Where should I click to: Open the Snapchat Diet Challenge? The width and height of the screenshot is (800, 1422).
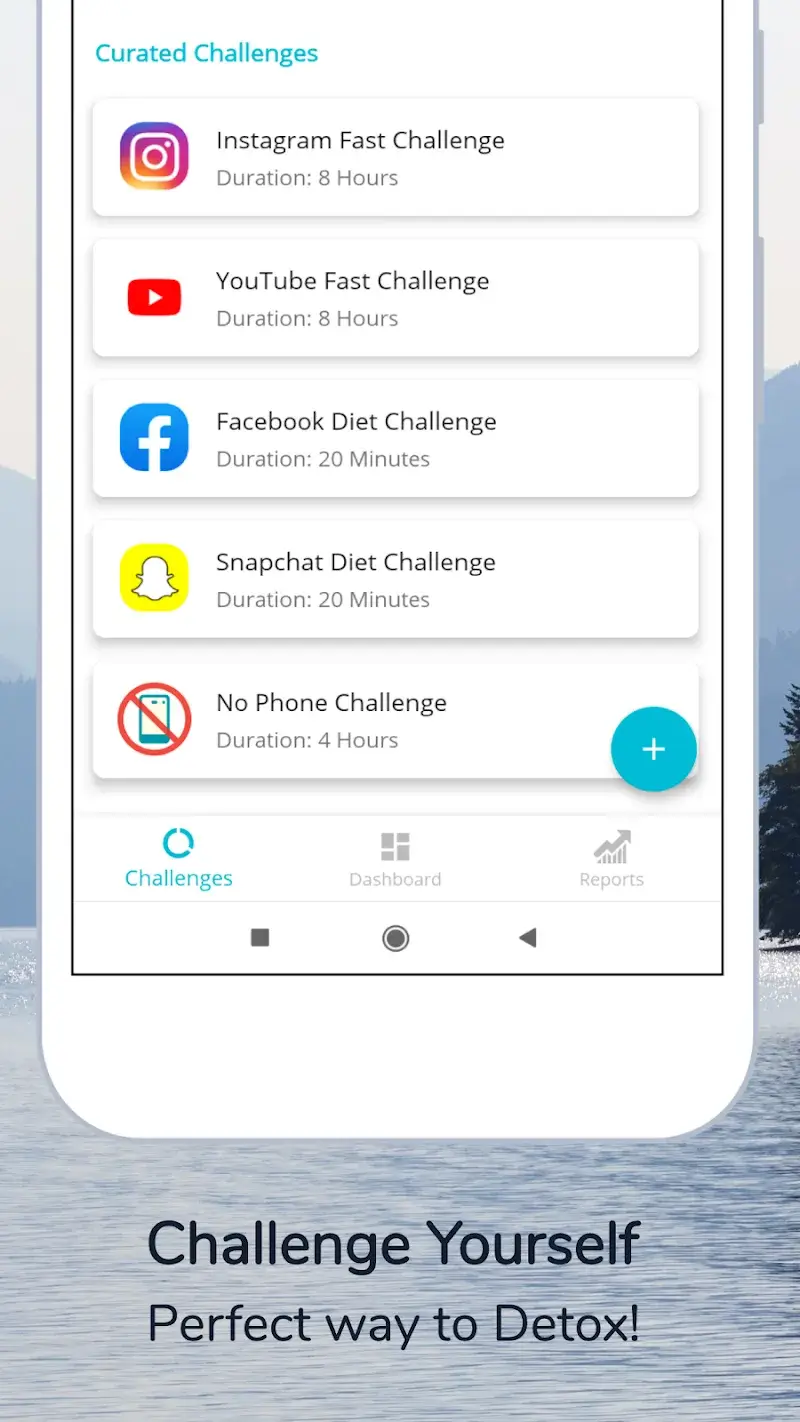396,578
